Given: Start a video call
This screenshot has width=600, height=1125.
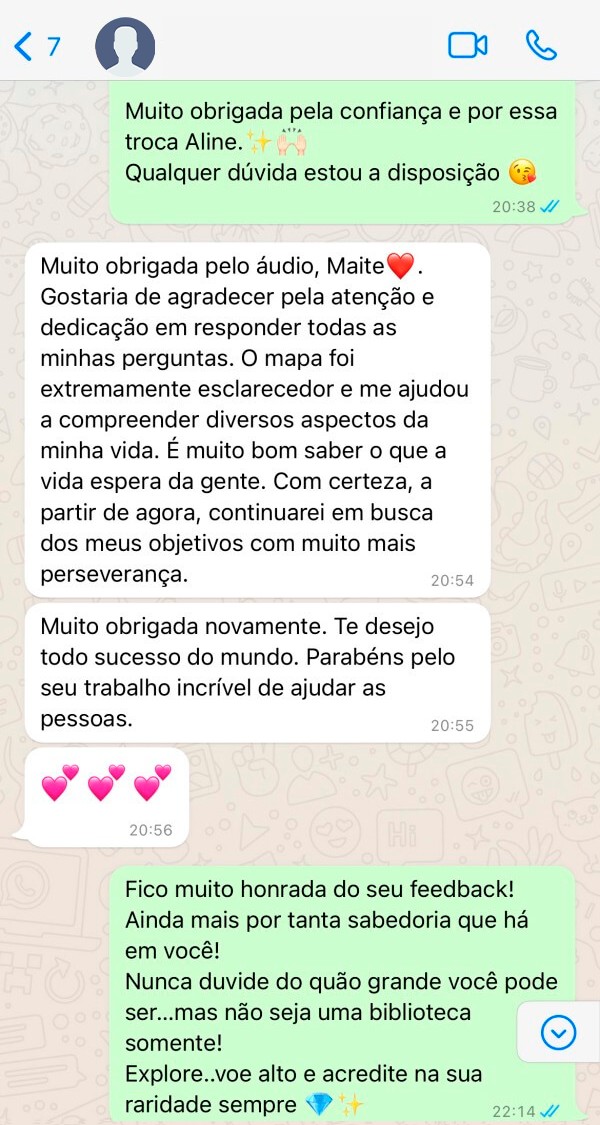Looking at the screenshot, I should [x=467, y=46].
